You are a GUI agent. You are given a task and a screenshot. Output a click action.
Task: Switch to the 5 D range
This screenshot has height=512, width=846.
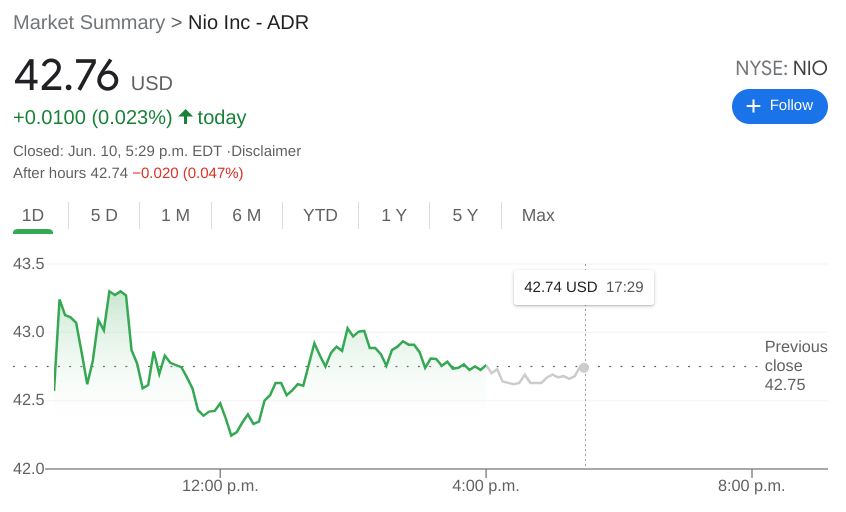104,215
